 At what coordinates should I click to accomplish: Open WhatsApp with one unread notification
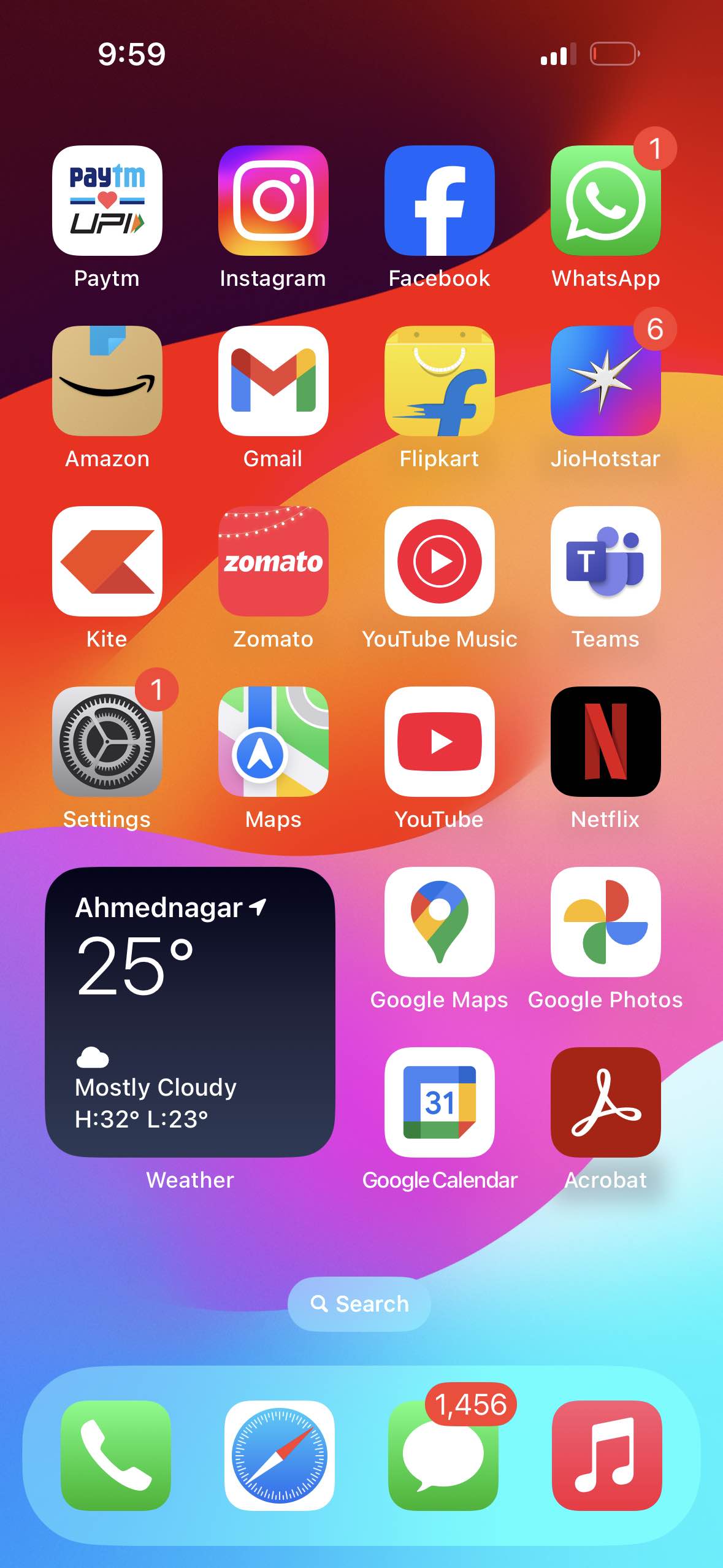pos(605,201)
